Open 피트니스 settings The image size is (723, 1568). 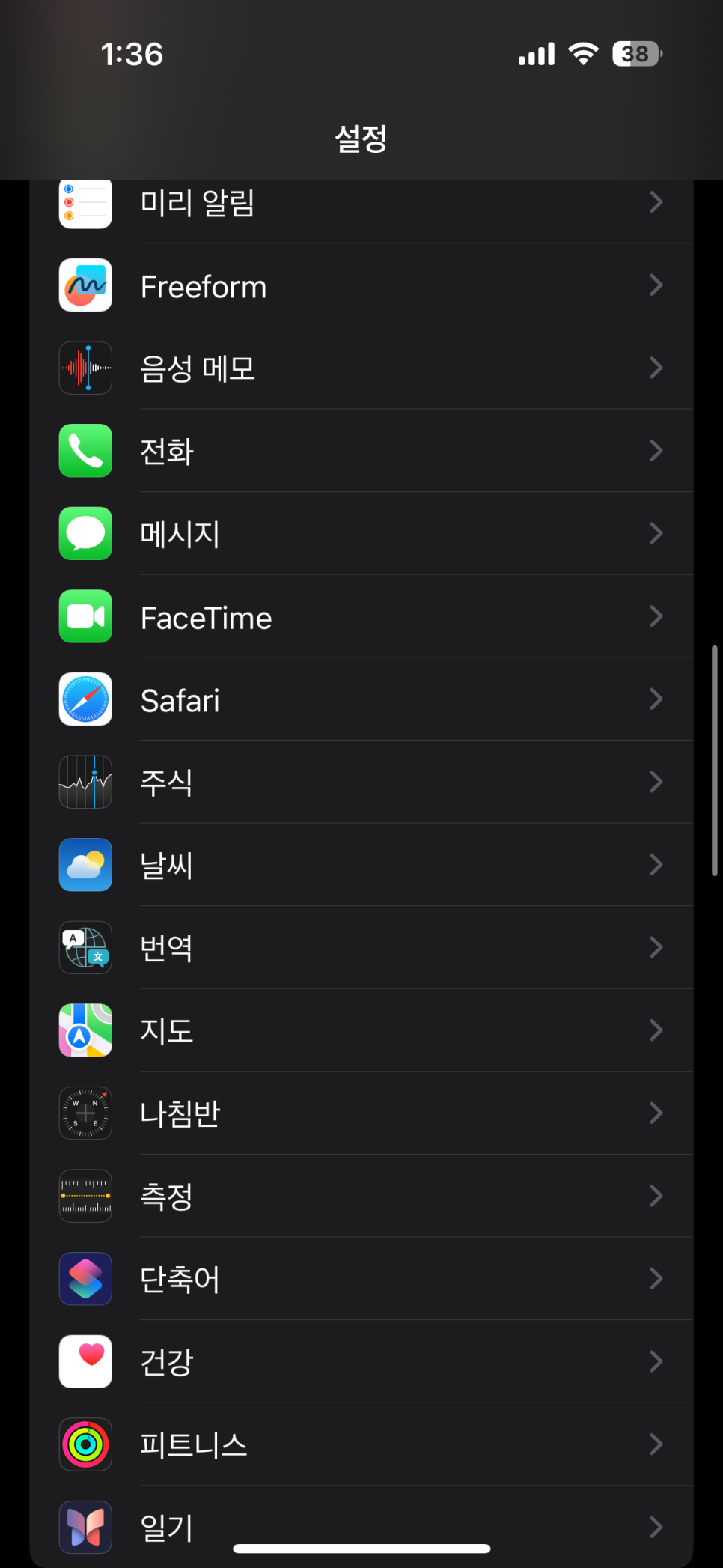(x=361, y=1444)
